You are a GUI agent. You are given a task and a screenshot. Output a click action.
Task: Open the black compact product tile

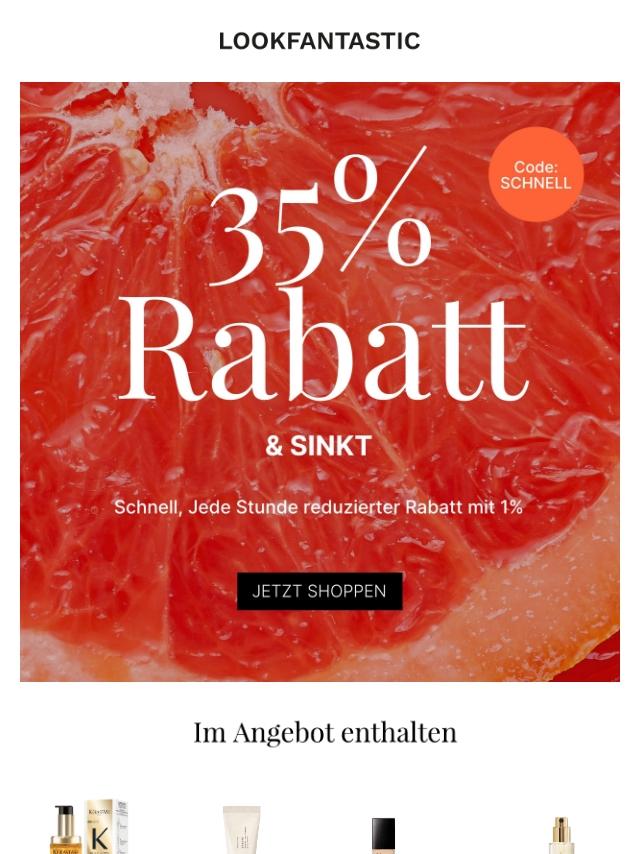383,834
